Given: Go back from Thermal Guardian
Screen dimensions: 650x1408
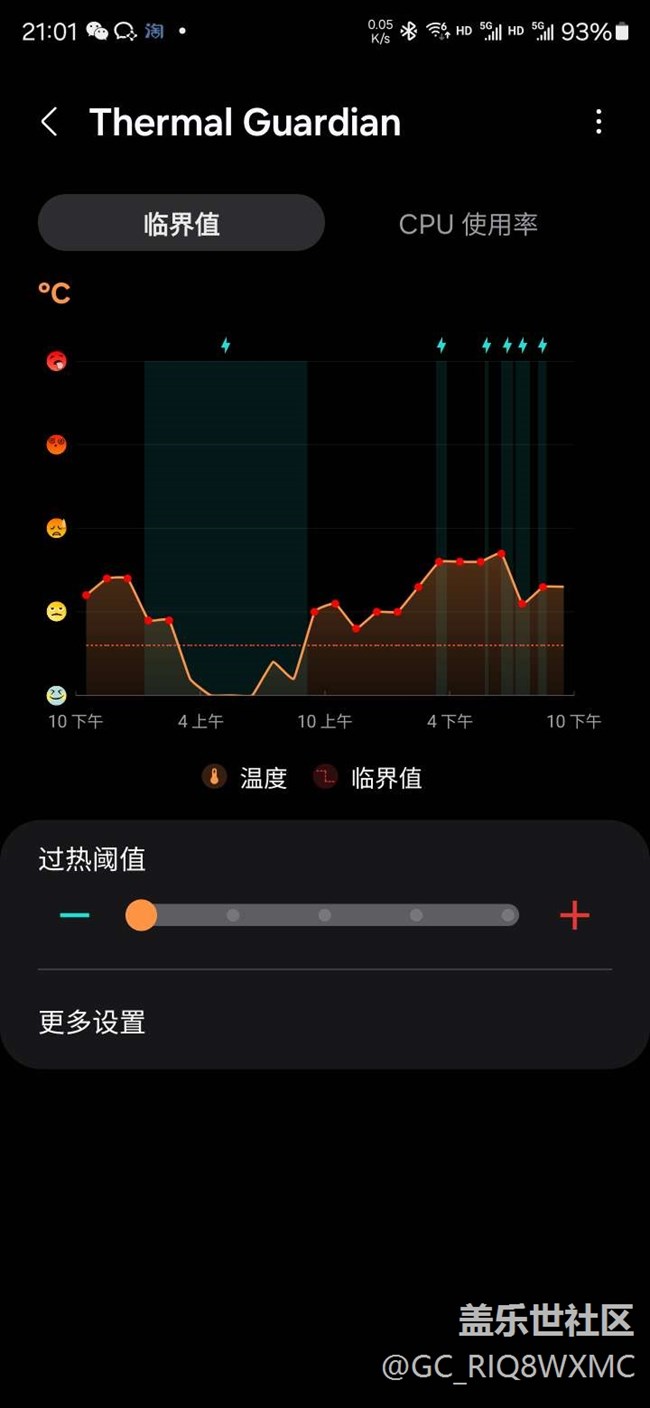Looking at the screenshot, I should pyautogui.click(x=49, y=122).
